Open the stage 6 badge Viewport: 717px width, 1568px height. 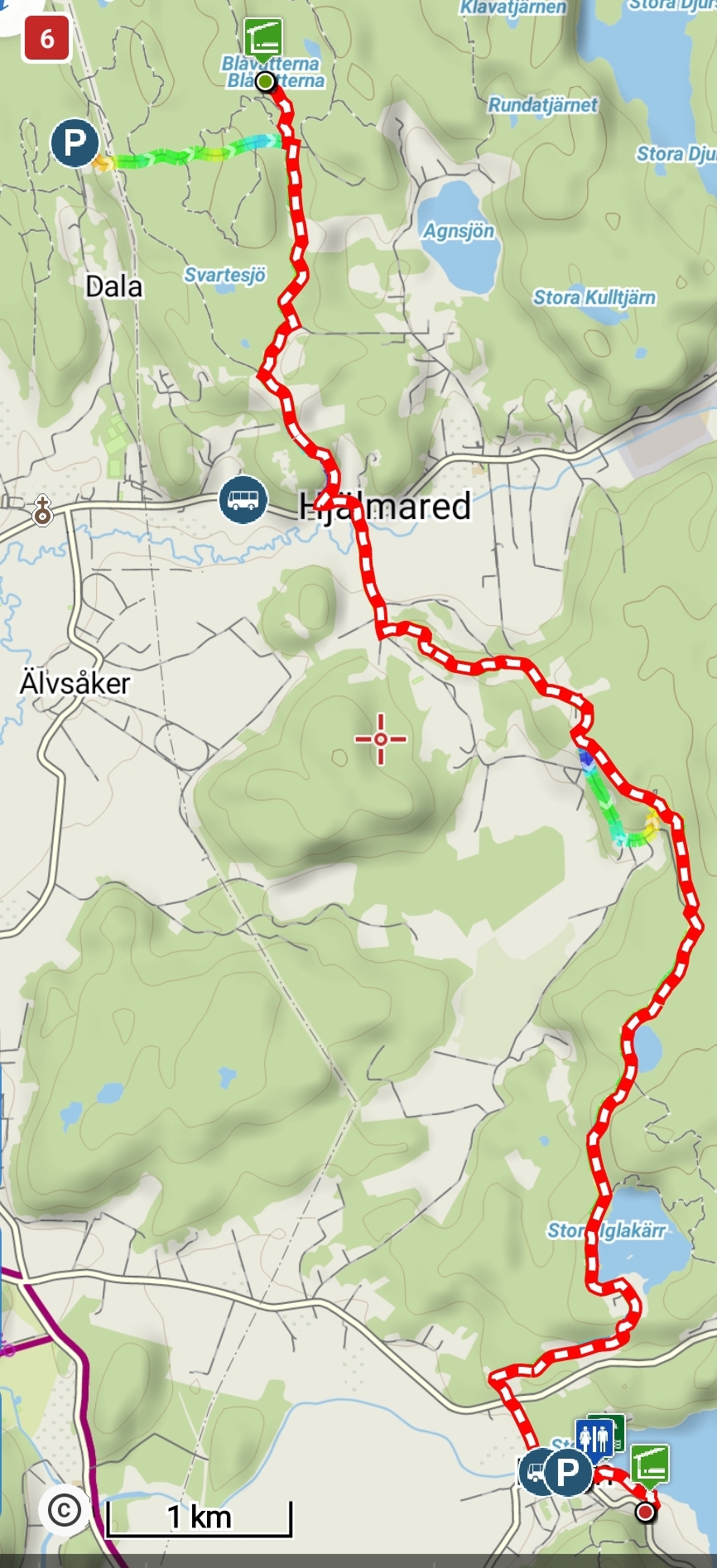(x=46, y=39)
